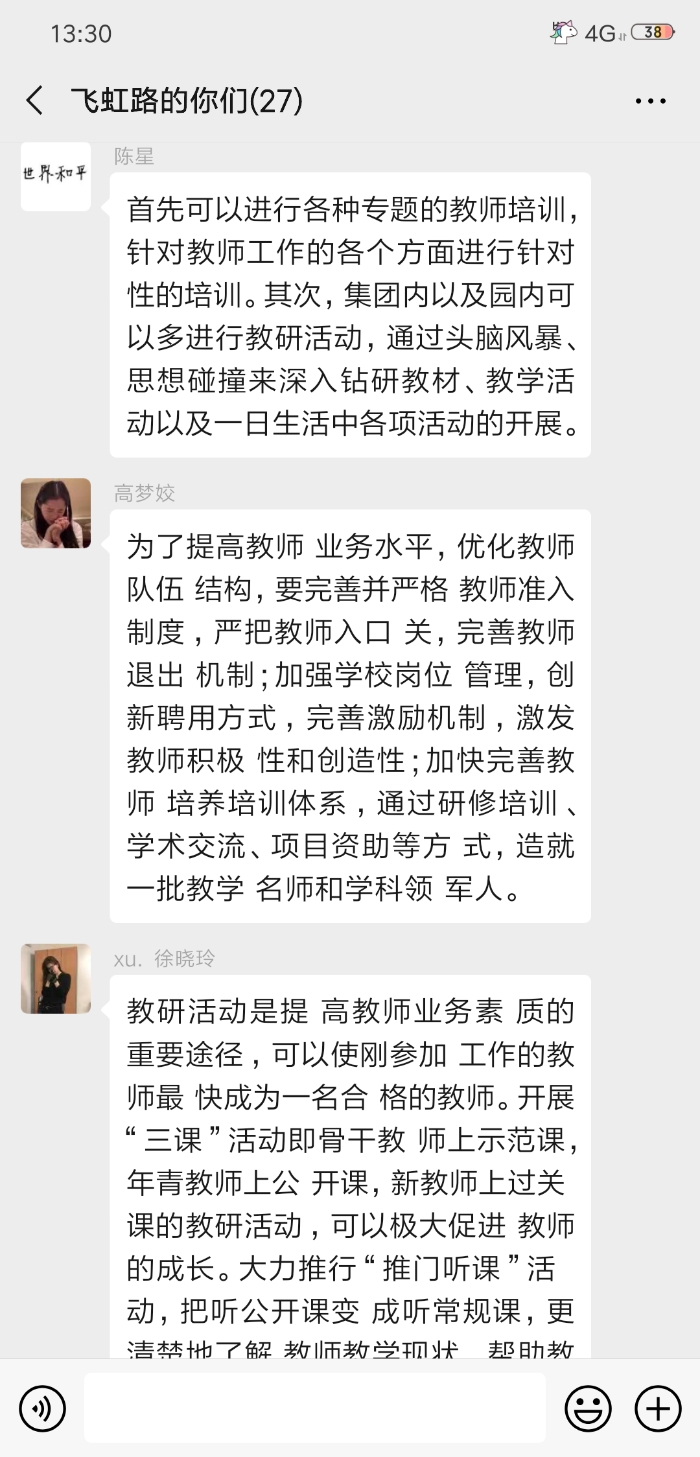
Task: Go back from 飞虹路的你们 group chat
Action: point(35,100)
